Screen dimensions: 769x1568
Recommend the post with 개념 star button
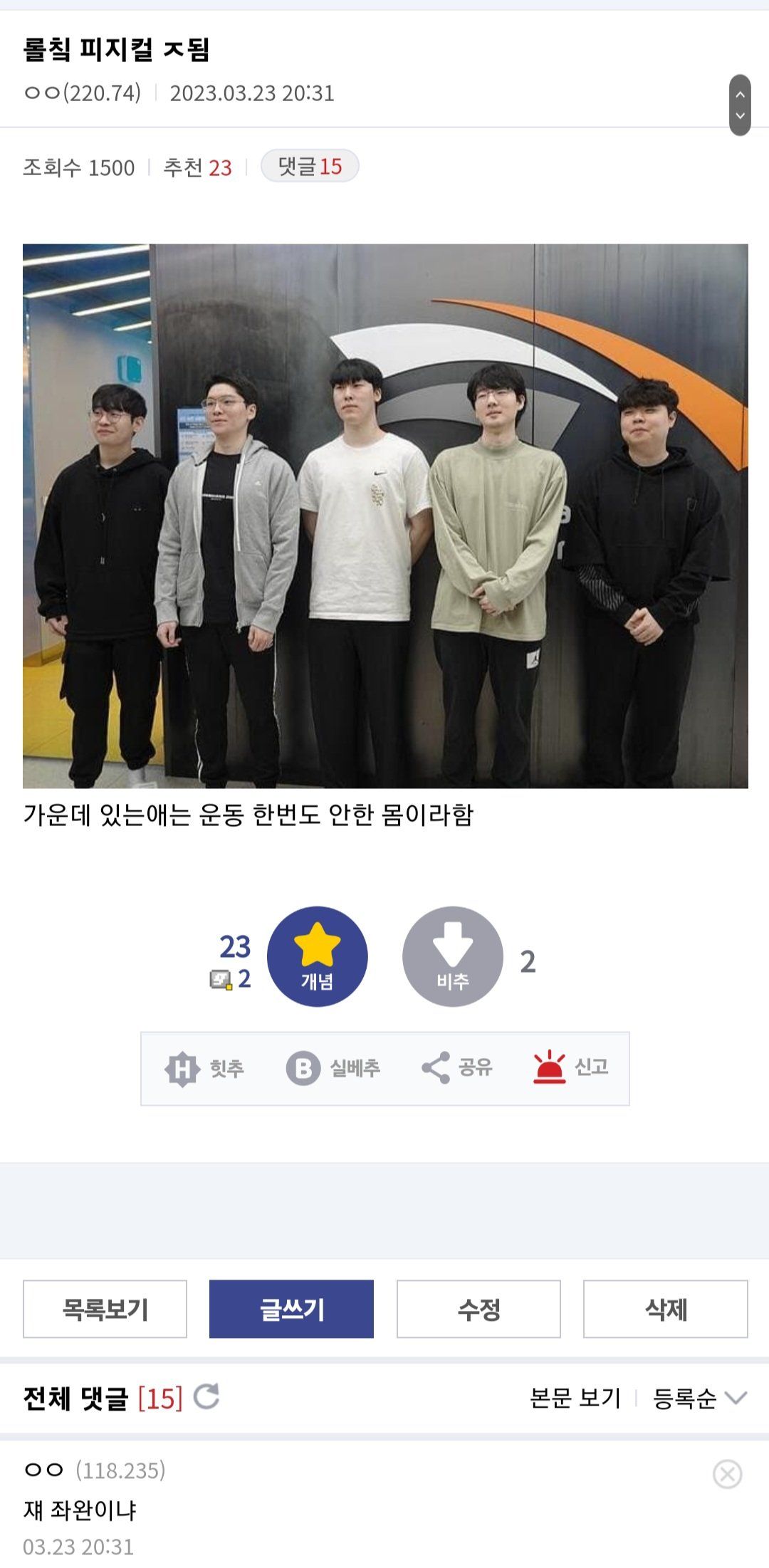tap(317, 956)
